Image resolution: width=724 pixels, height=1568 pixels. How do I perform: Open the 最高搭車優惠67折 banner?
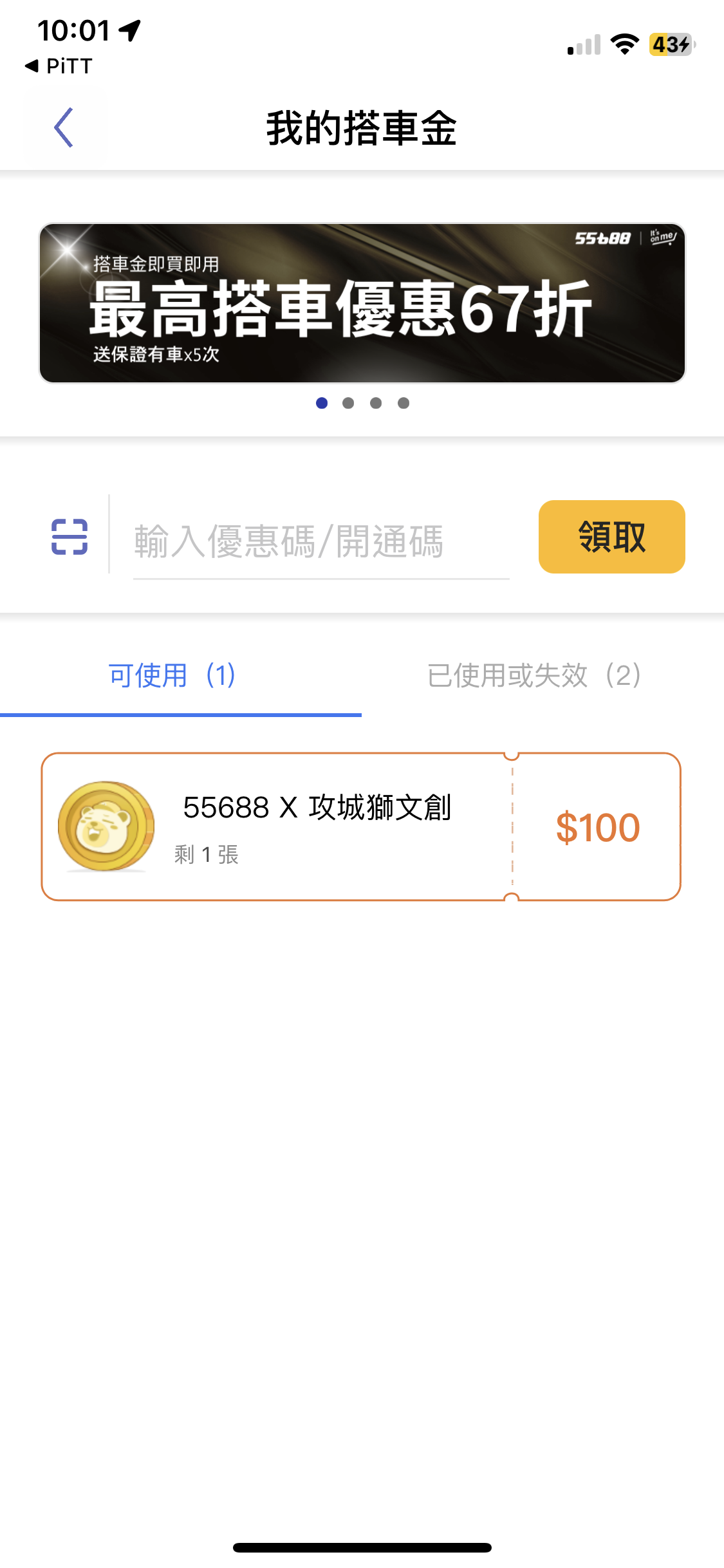click(362, 303)
